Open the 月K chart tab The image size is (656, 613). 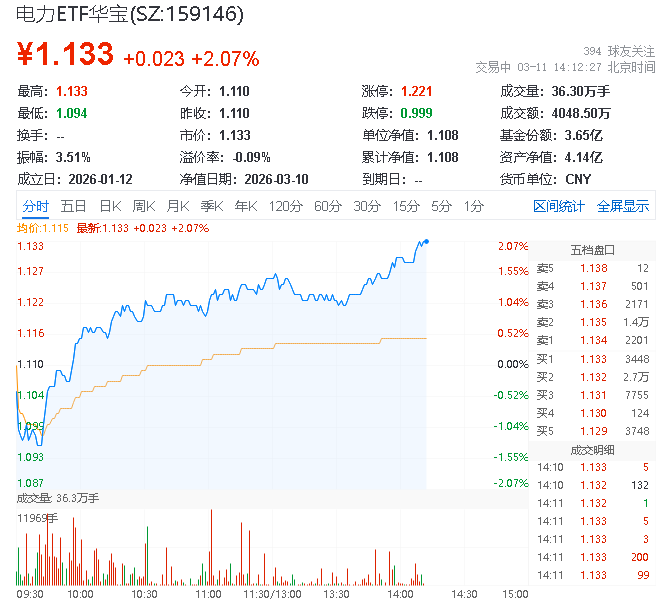178,206
